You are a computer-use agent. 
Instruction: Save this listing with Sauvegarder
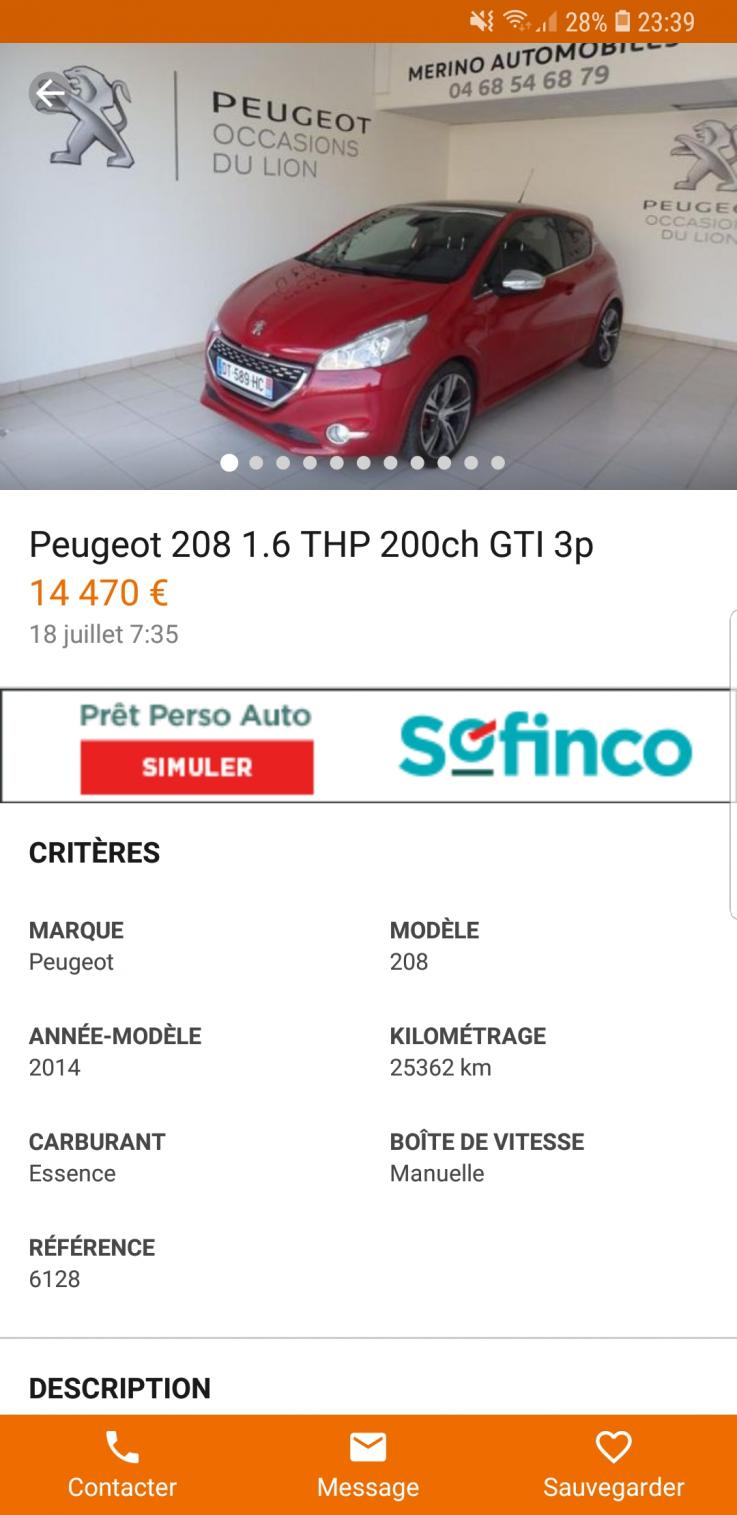613,1465
